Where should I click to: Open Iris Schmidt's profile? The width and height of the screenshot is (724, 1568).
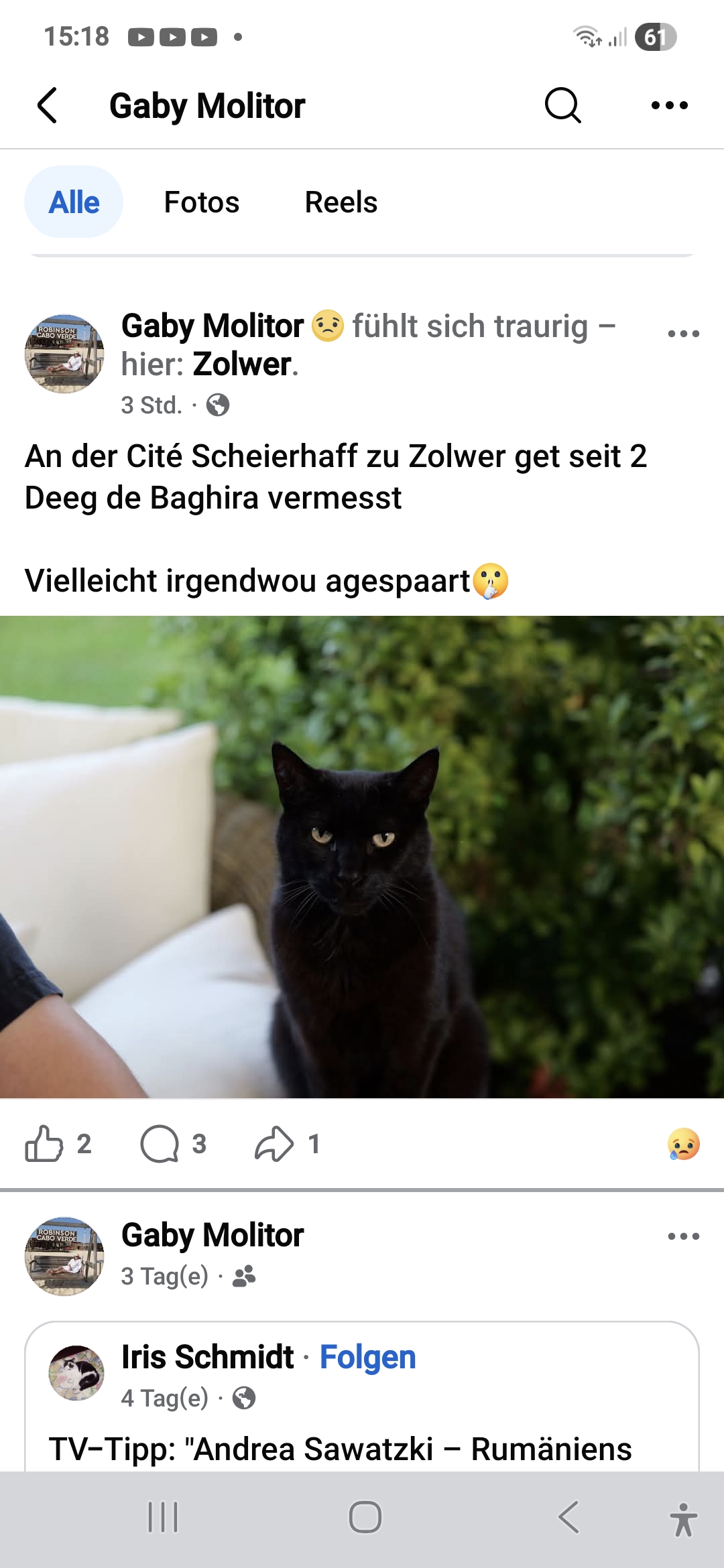click(x=207, y=1358)
